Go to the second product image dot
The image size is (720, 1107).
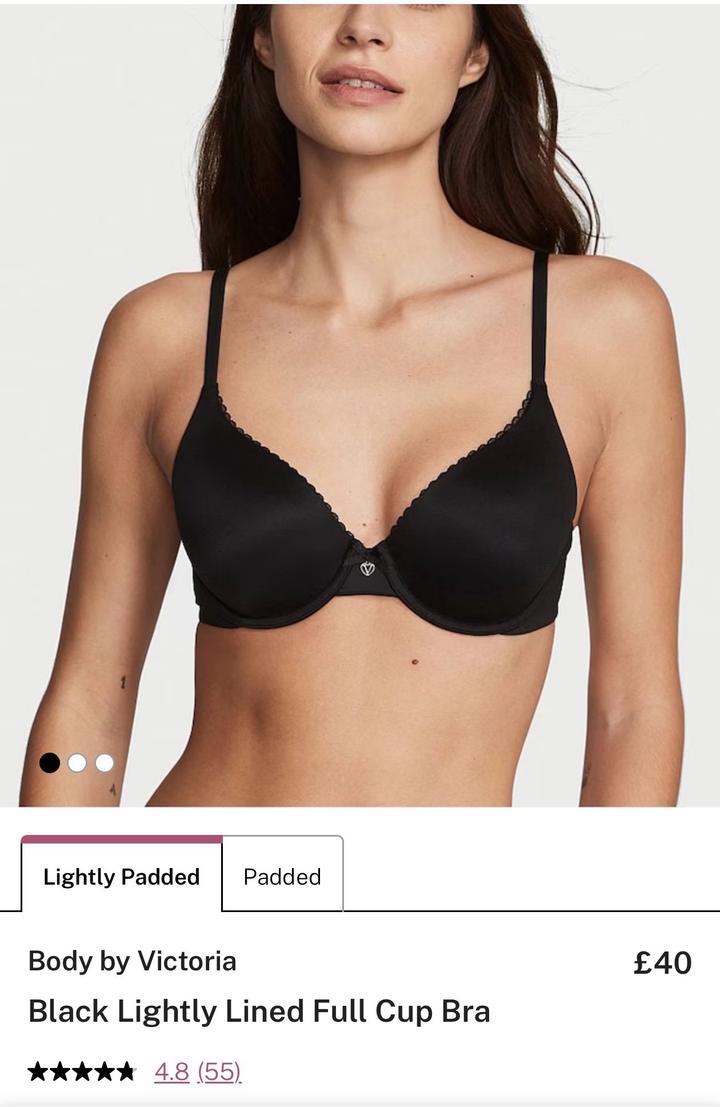[77, 763]
